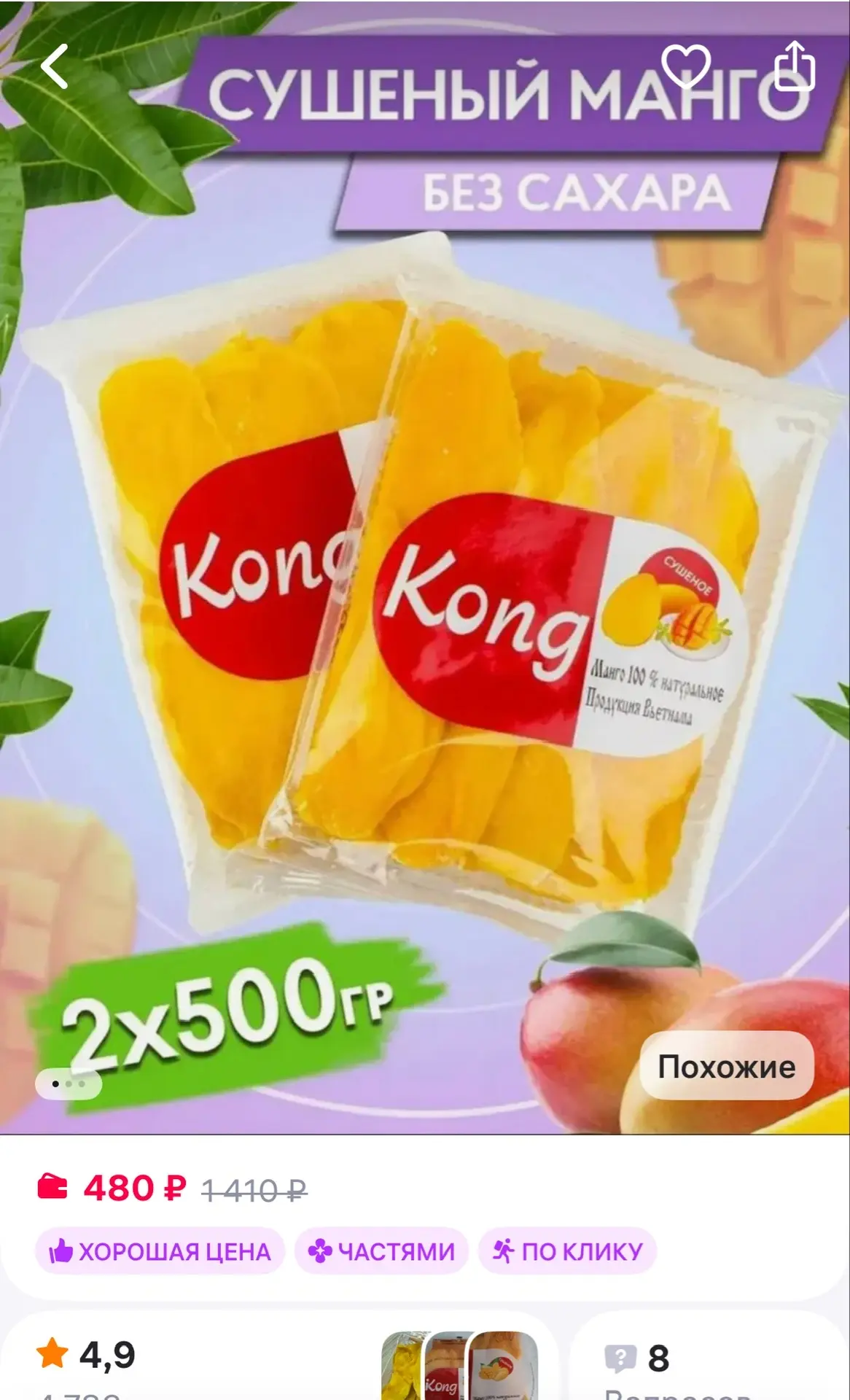Tap the ХОРОШАЯ ЦЕНА chip
Image resolution: width=850 pixels, height=1400 pixels.
tap(160, 1252)
